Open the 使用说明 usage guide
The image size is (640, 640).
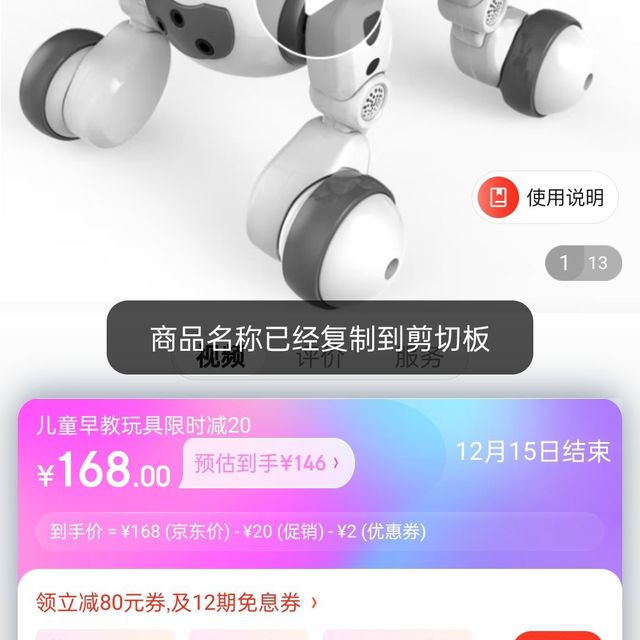[546, 197]
